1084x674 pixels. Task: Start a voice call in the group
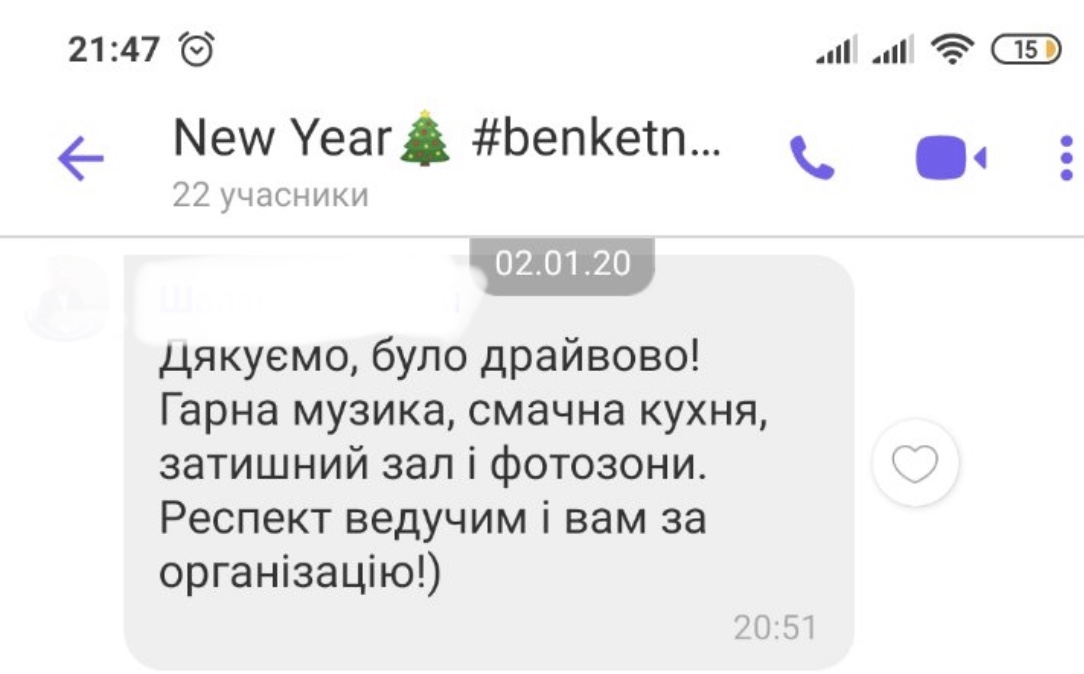[x=812, y=158]
